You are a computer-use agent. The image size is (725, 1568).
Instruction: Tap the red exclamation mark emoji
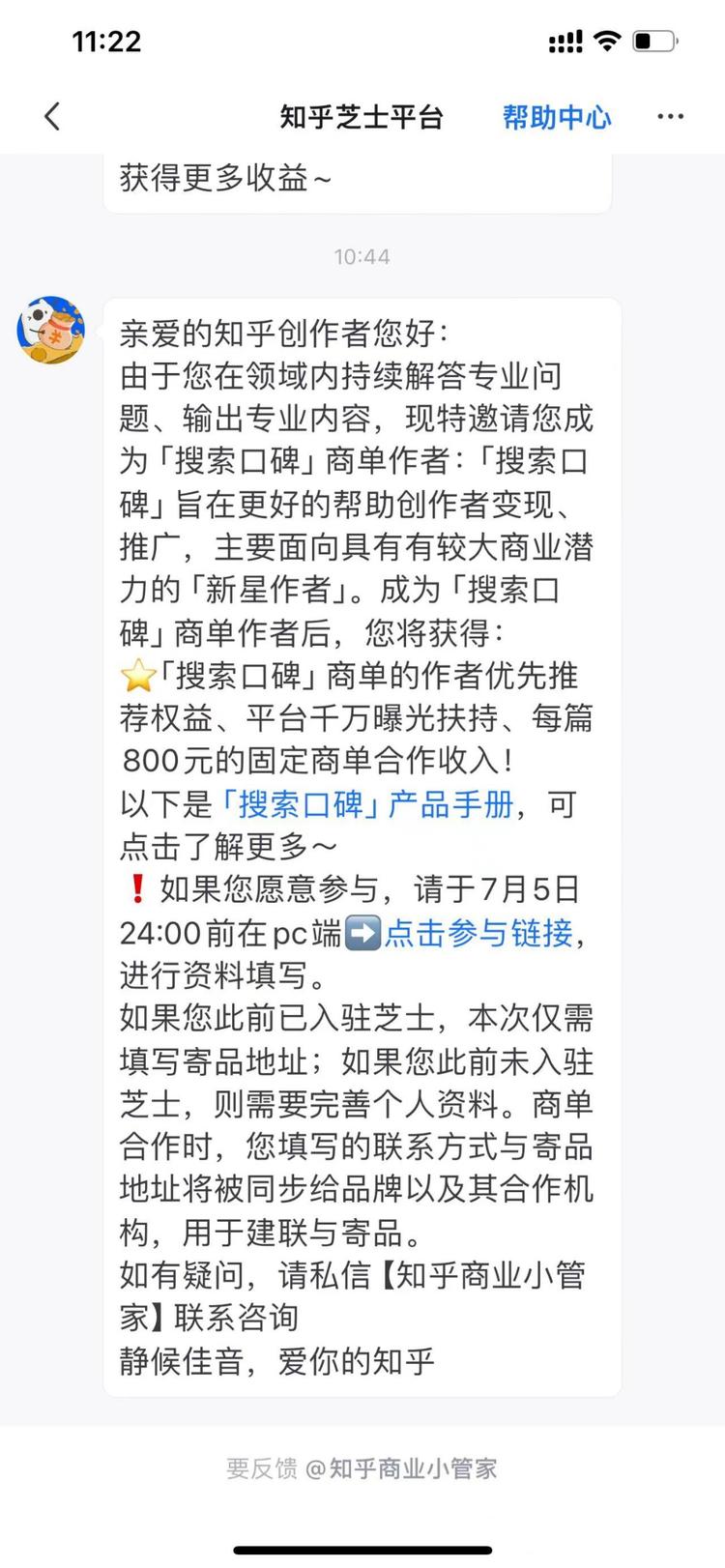138,890
